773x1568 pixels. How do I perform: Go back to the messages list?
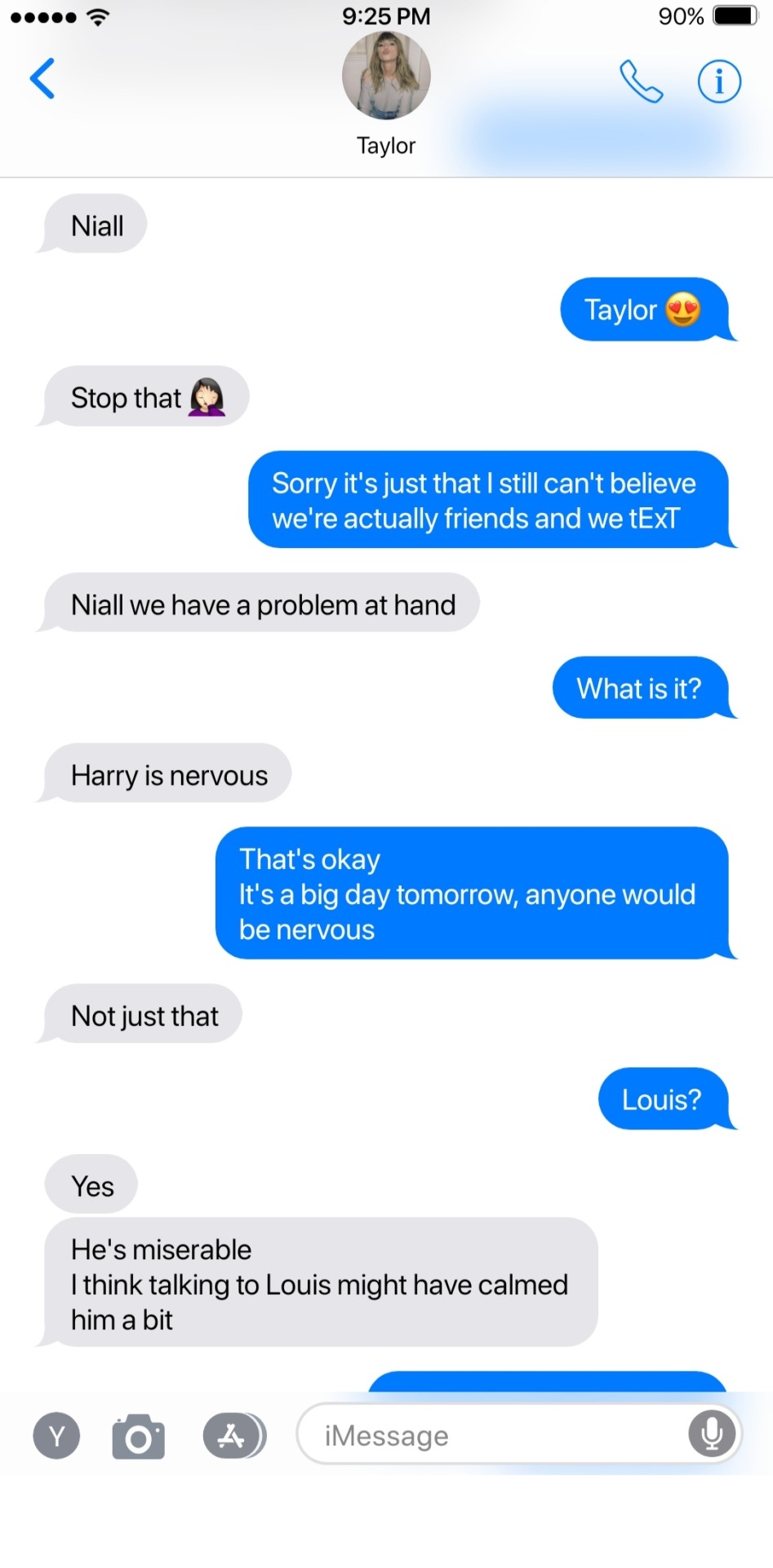click(42, 79)
